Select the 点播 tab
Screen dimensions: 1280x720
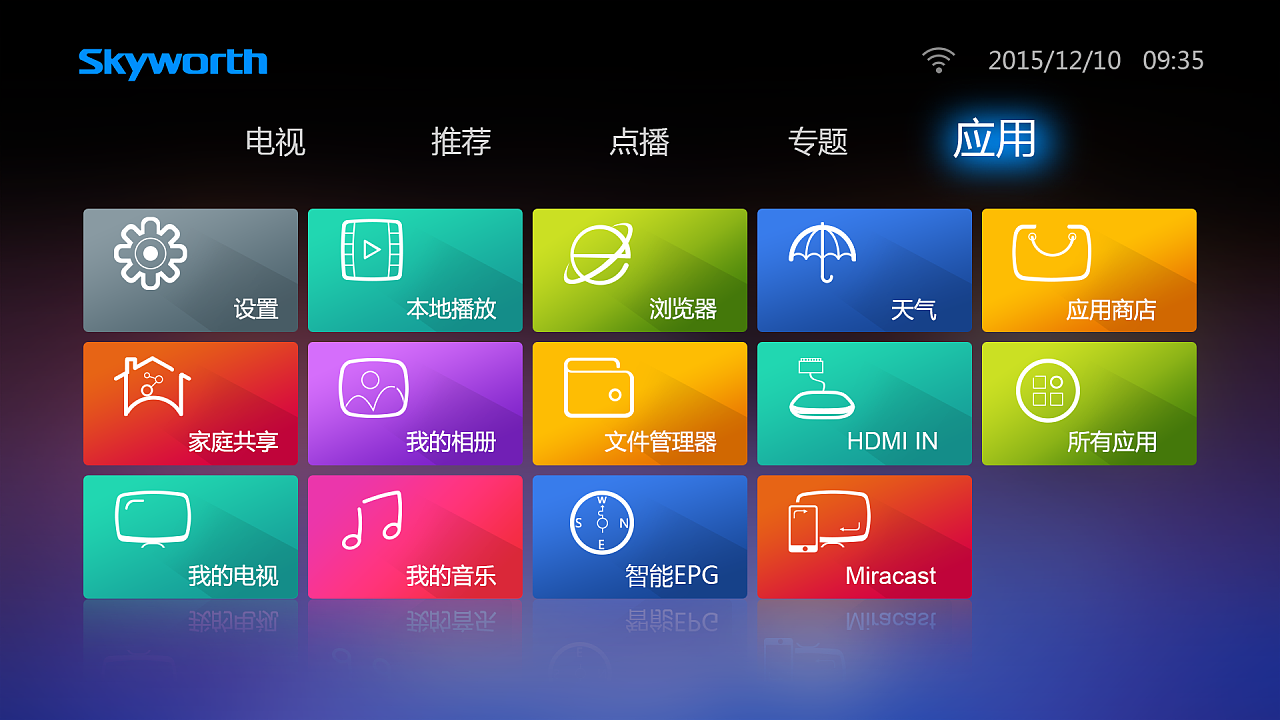[x=639, y=142]
